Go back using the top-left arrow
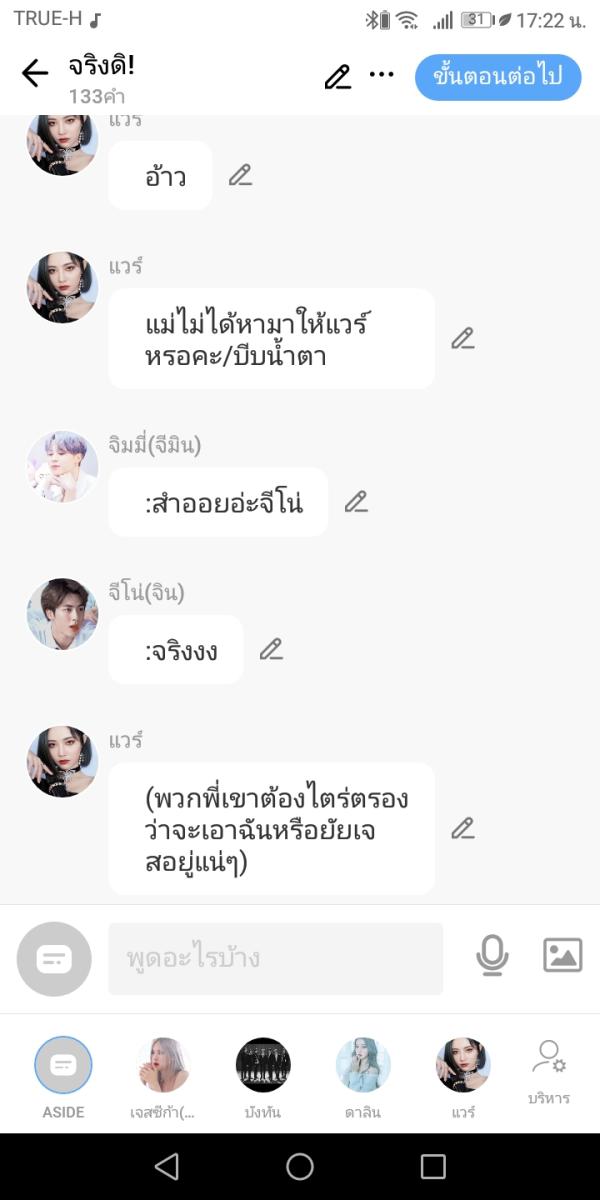The width and height of the screenshot is (600, 1200). (x=35, y=74)
